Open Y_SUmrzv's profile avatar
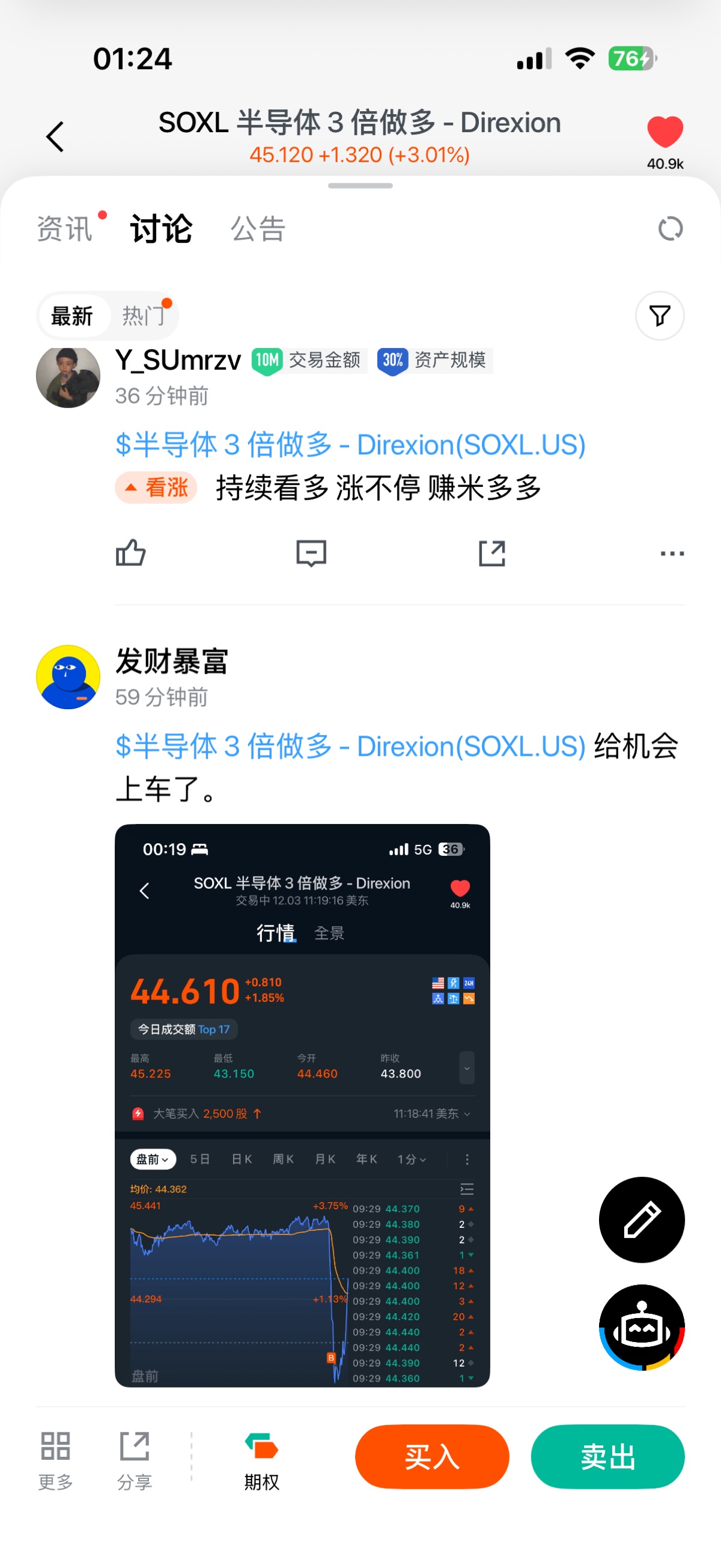The image size is (721, 1568). [68, 377]
